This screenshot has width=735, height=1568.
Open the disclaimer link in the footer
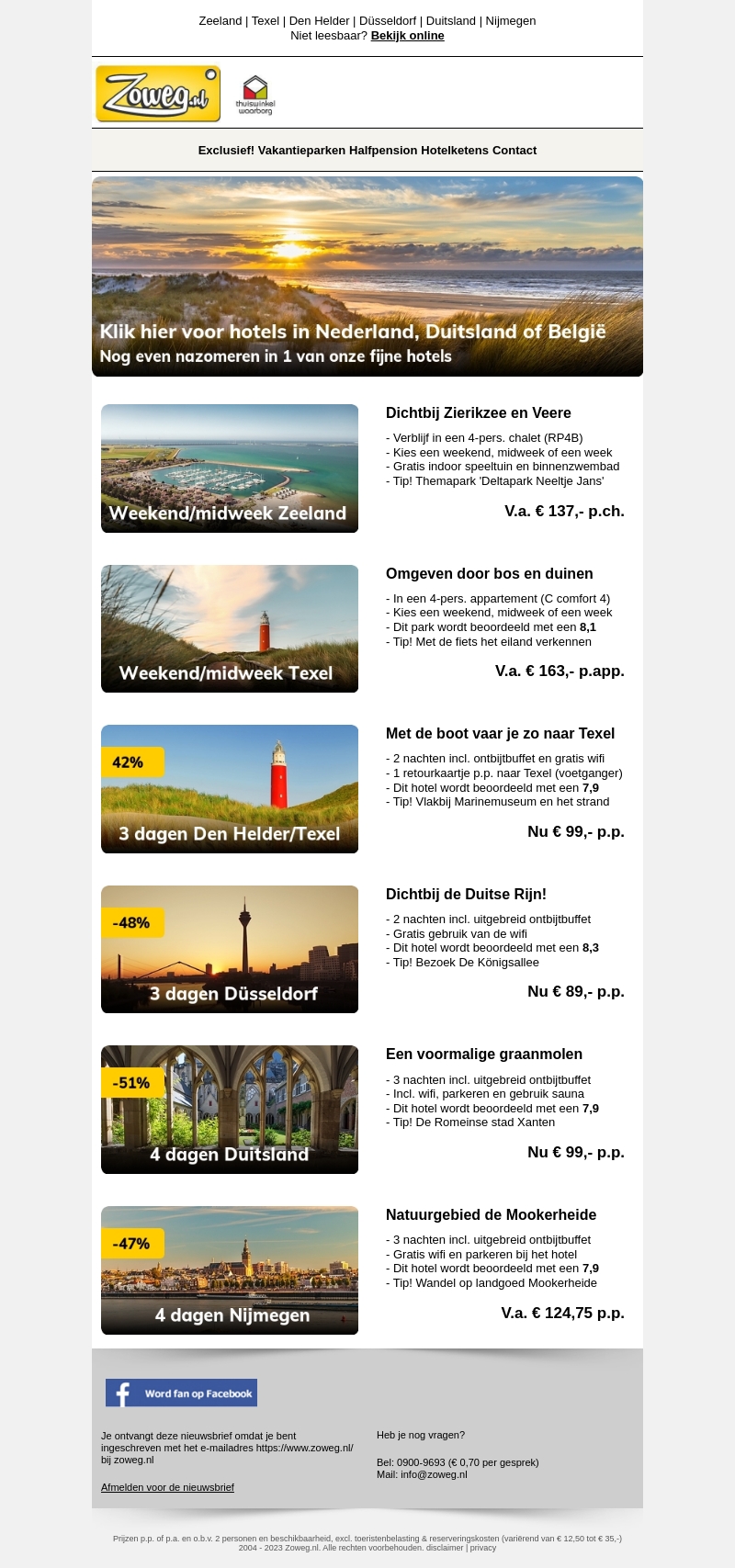(x=446, y=1548)
